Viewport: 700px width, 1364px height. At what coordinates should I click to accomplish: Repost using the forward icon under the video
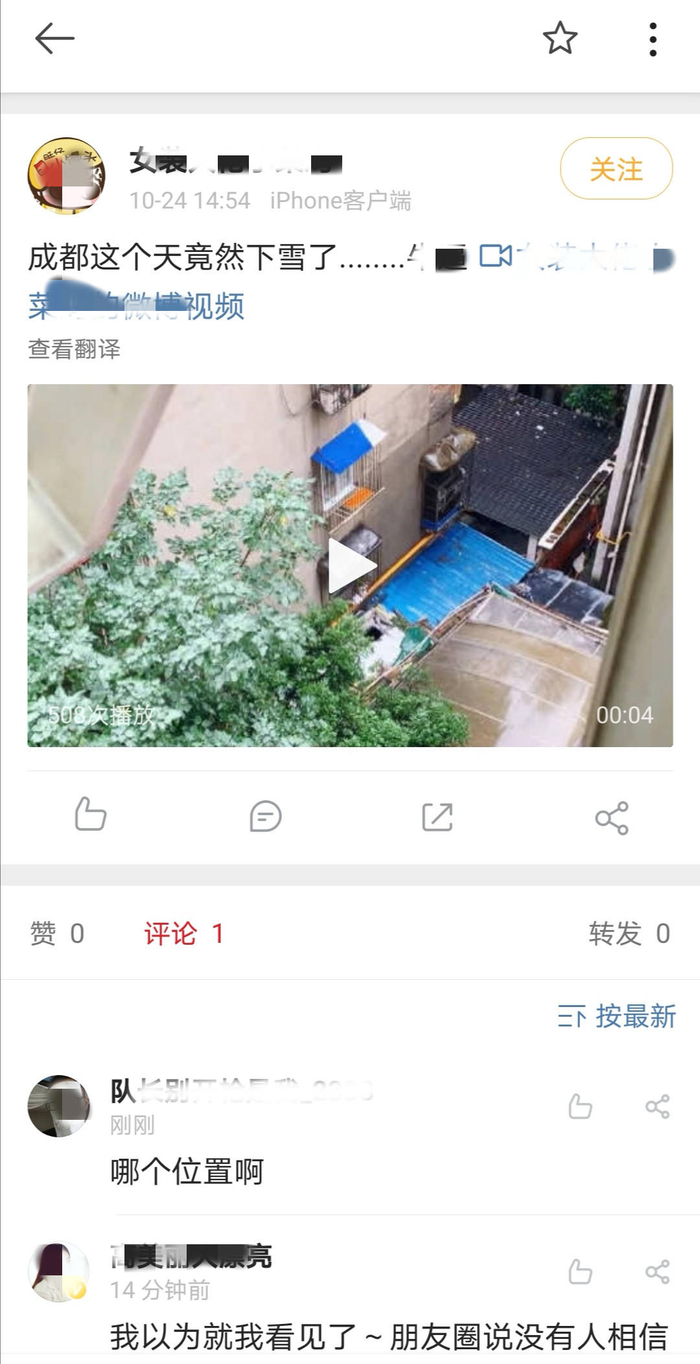437,817
